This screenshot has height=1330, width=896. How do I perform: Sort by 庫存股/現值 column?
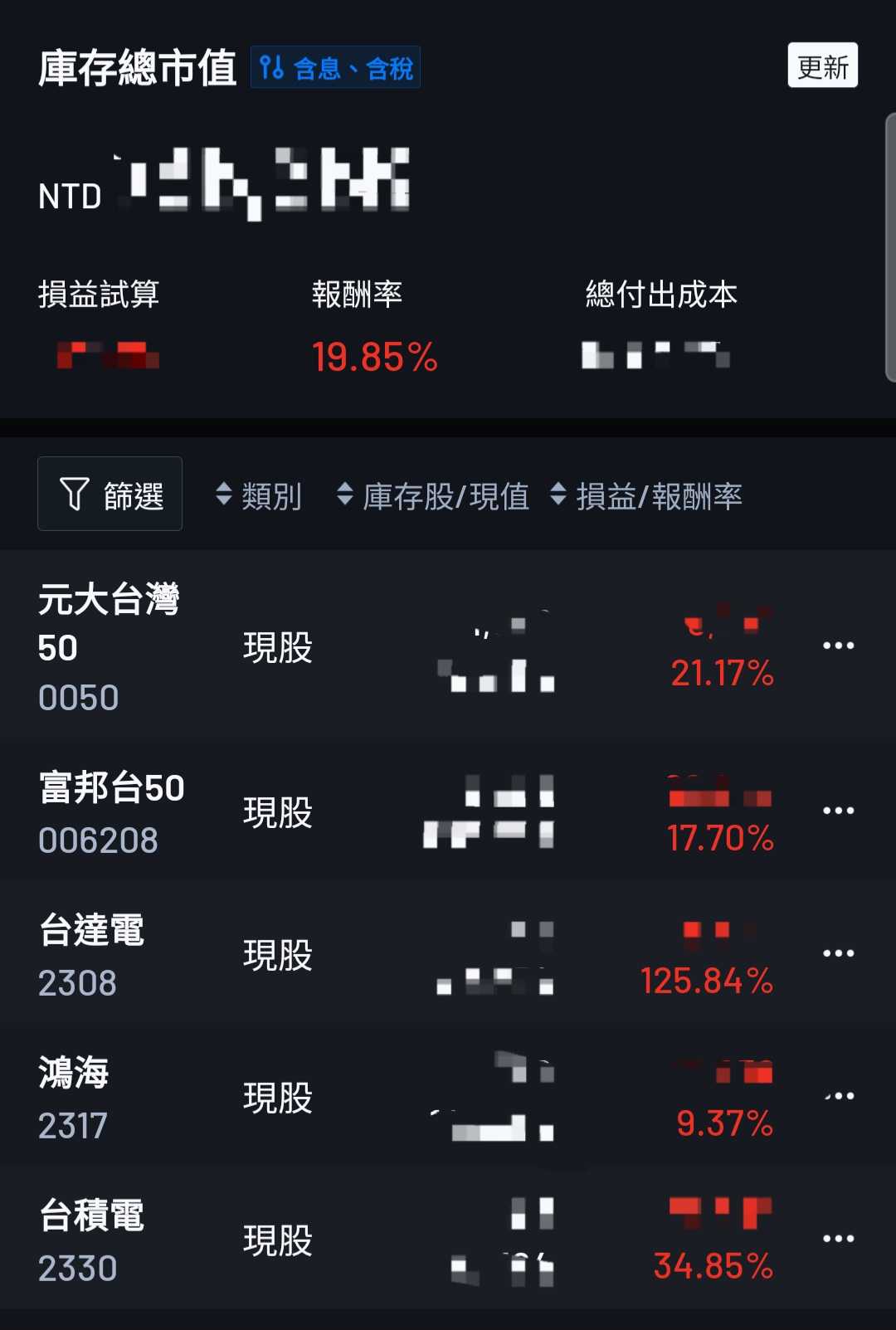(x=433, y=496)
